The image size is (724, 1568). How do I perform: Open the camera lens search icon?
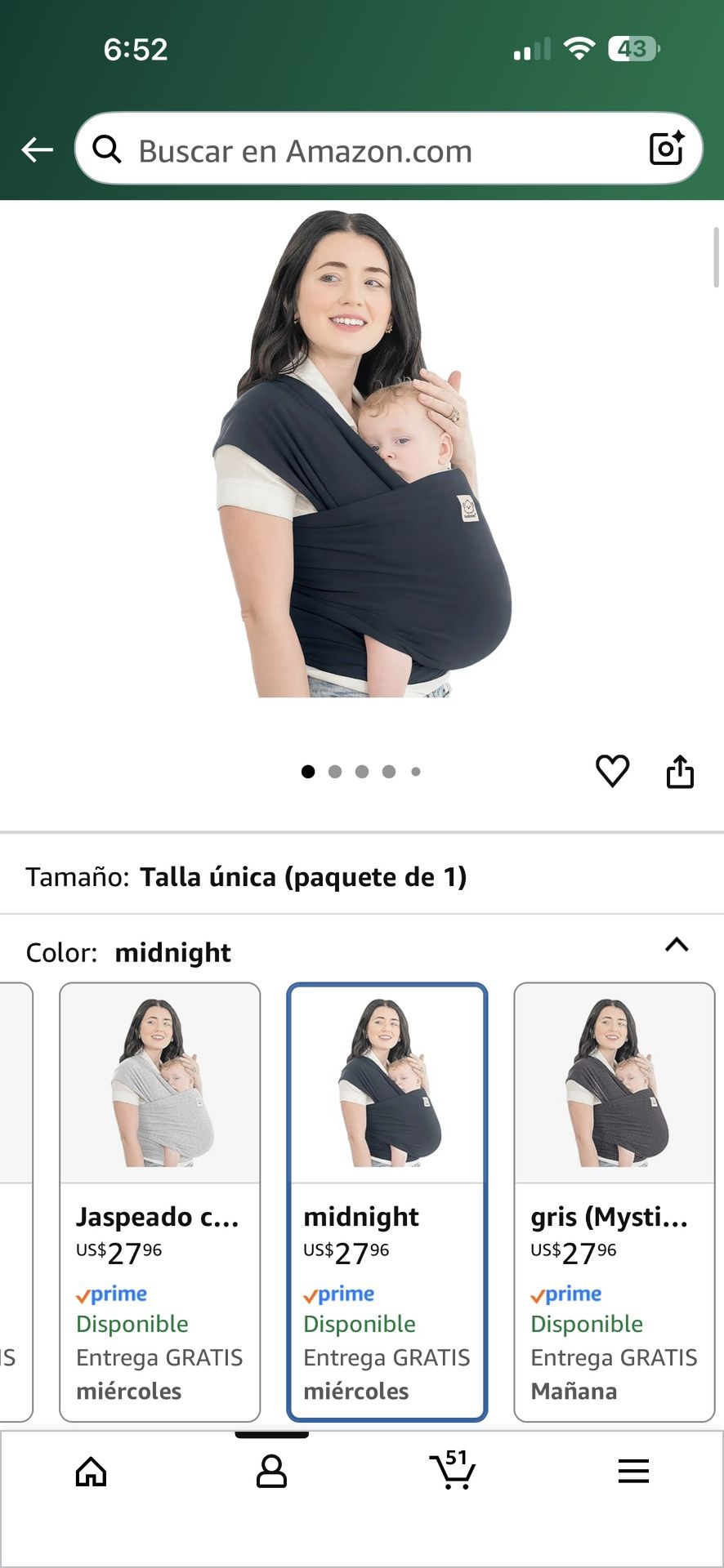[666, 149]
